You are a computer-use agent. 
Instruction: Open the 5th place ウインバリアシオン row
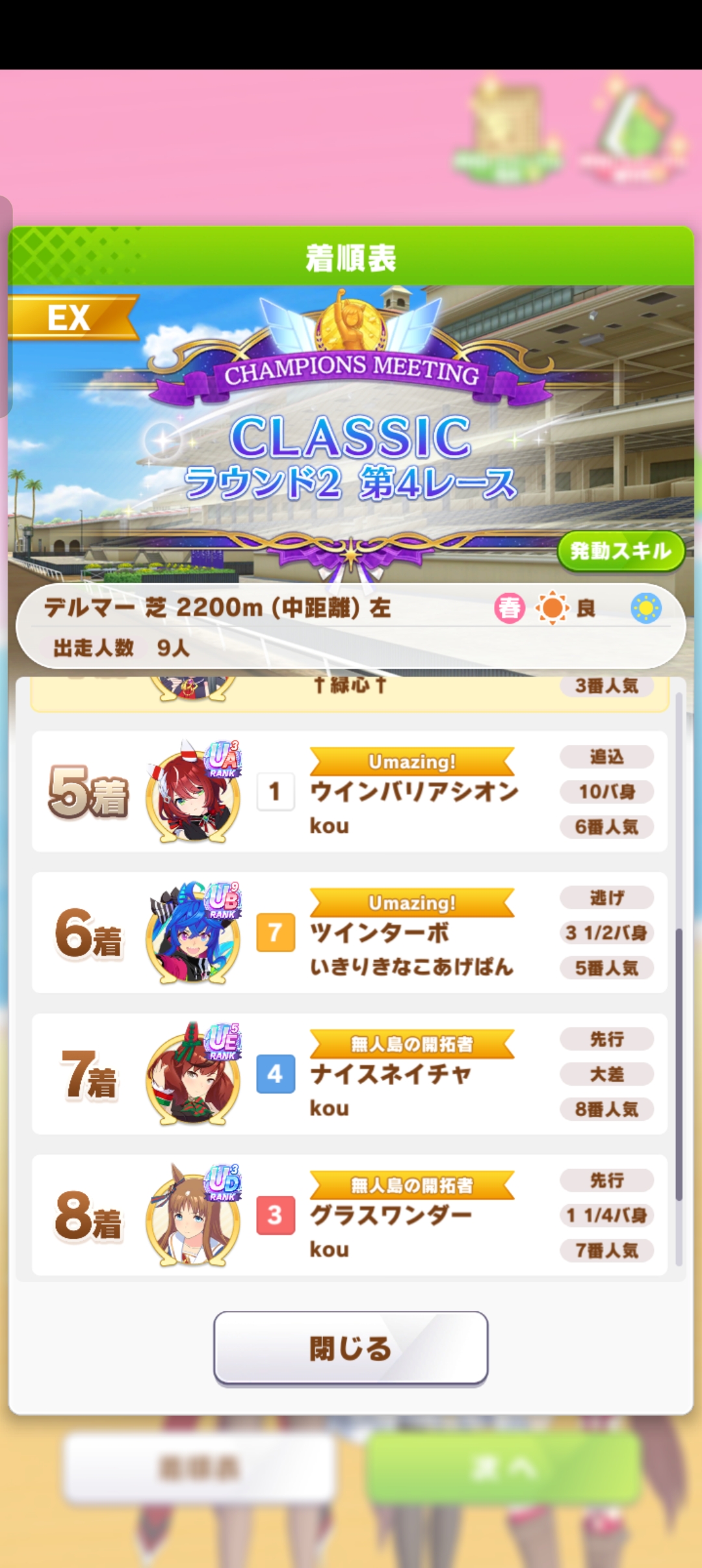(x=350, y=792)
